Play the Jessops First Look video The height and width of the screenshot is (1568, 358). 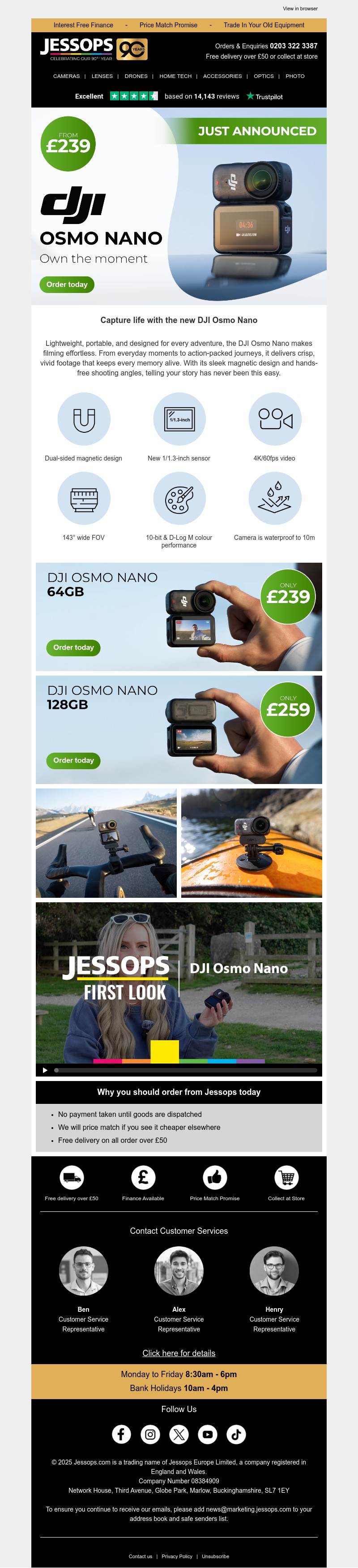tap(45, 1069)
